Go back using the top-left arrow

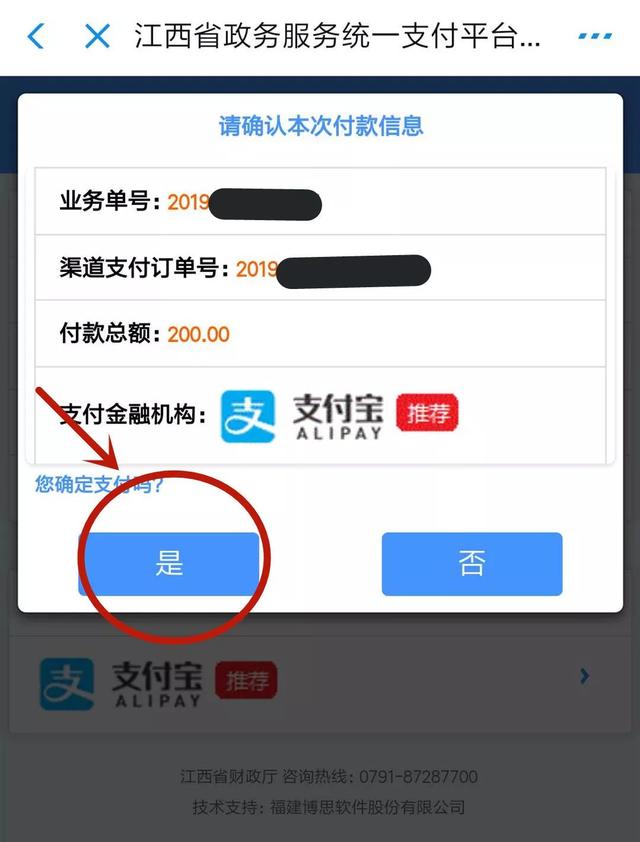pos(37,37)
